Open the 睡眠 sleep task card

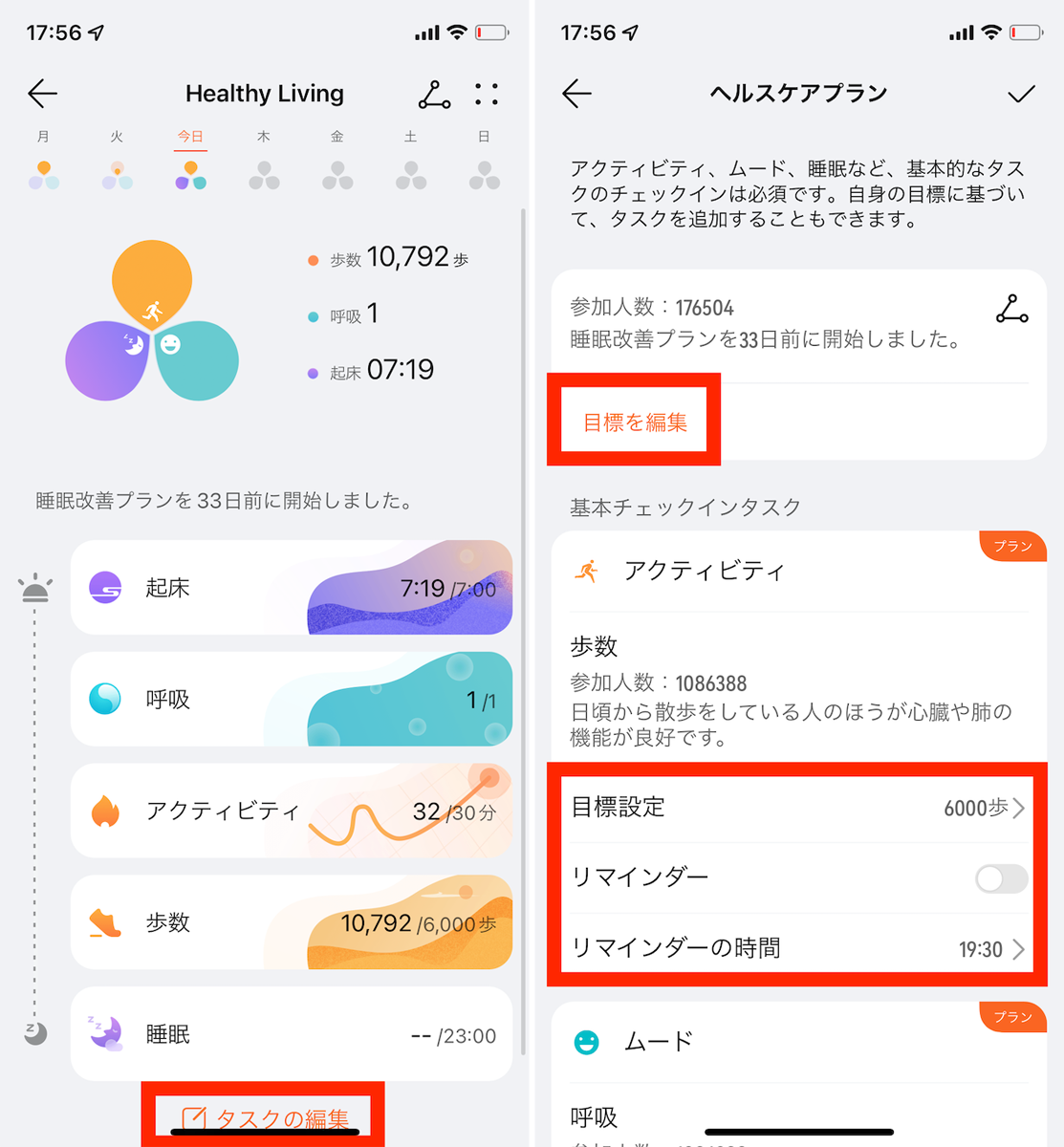tap(292, 1034)
